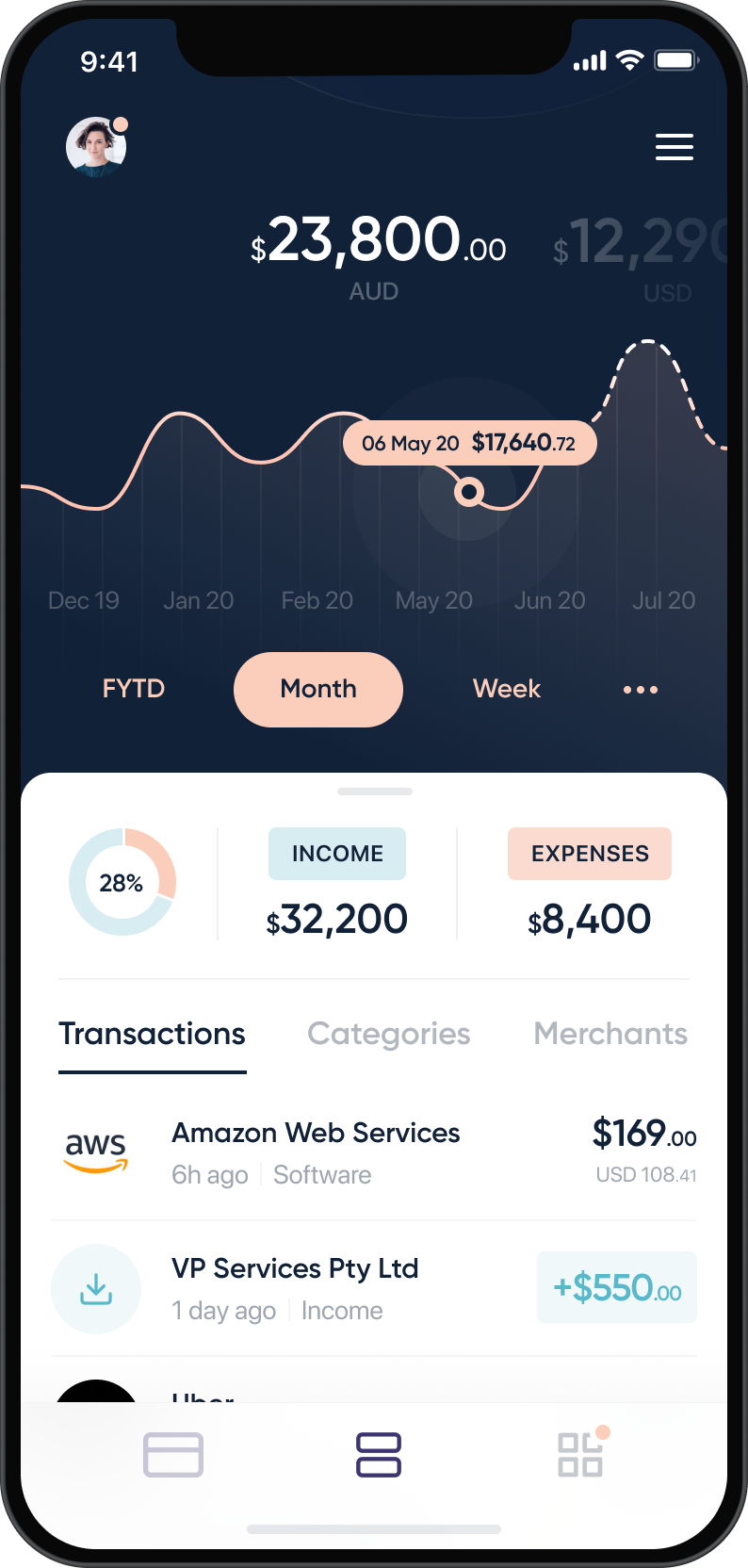Viewport: 748px width, 1568px height.
Task: Open the QR scan tab in bottom bar
Action: click(x=580, y=1454)
